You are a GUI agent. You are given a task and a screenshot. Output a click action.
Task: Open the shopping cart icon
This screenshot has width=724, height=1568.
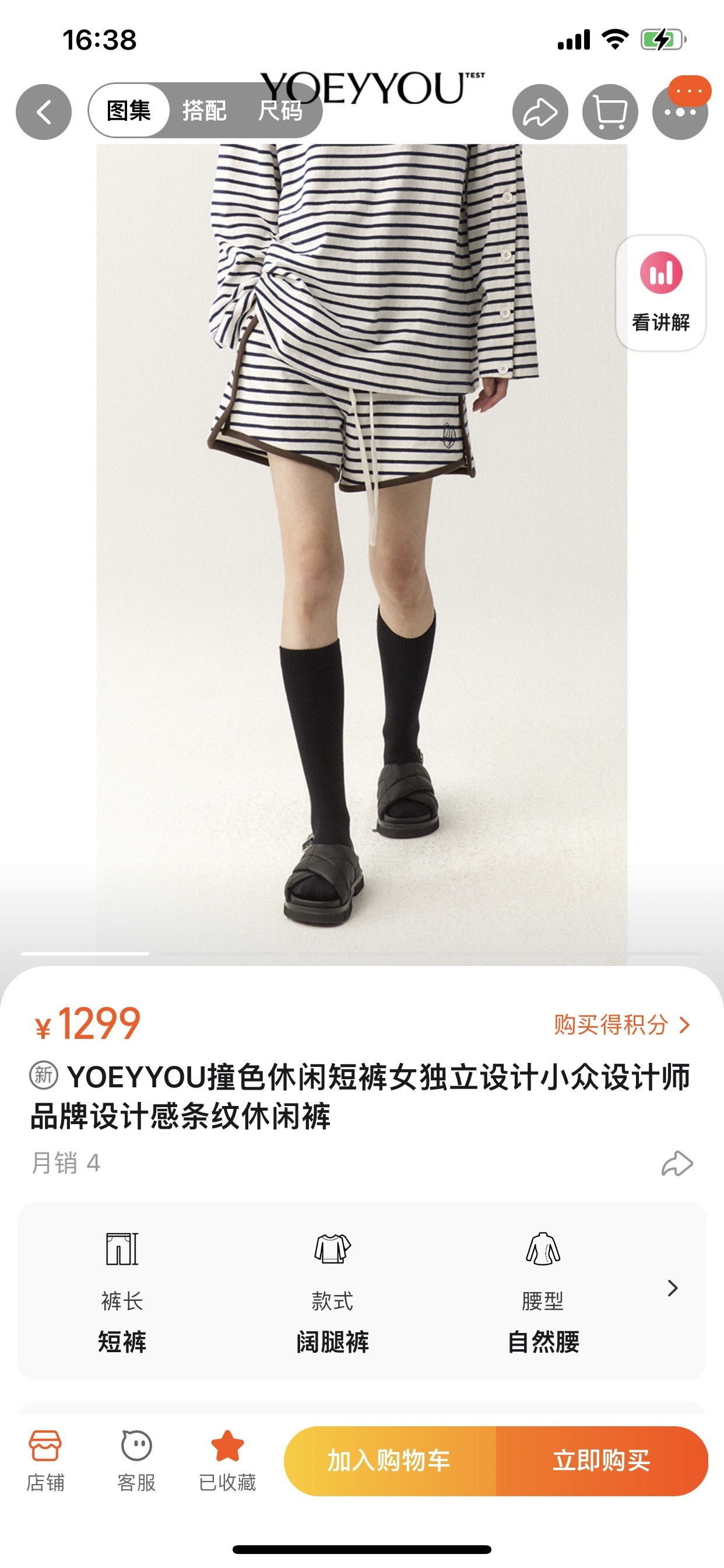pyautogui.click(x=610, y=112)
